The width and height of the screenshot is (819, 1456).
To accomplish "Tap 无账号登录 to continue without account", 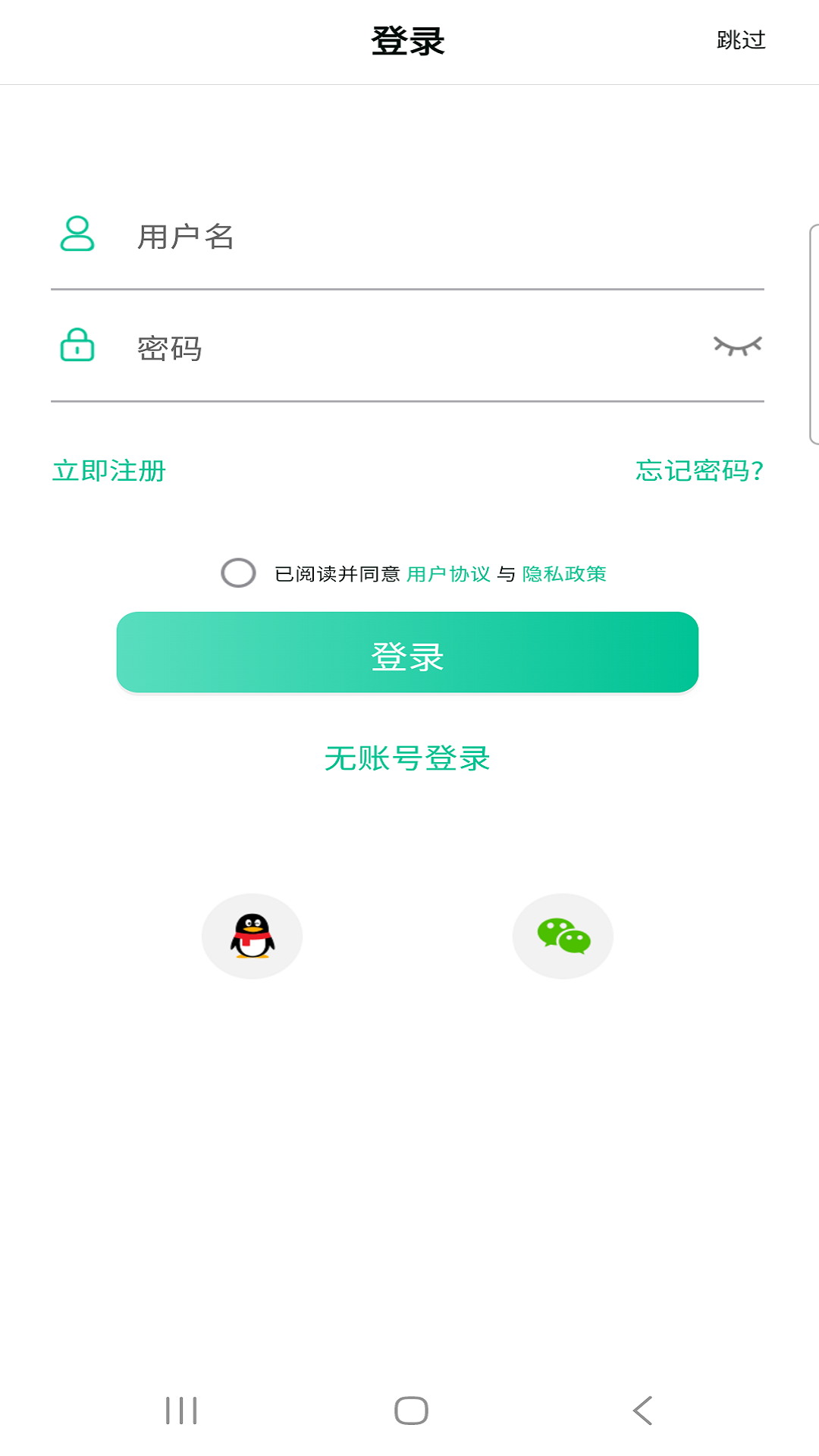I will 407,758.
